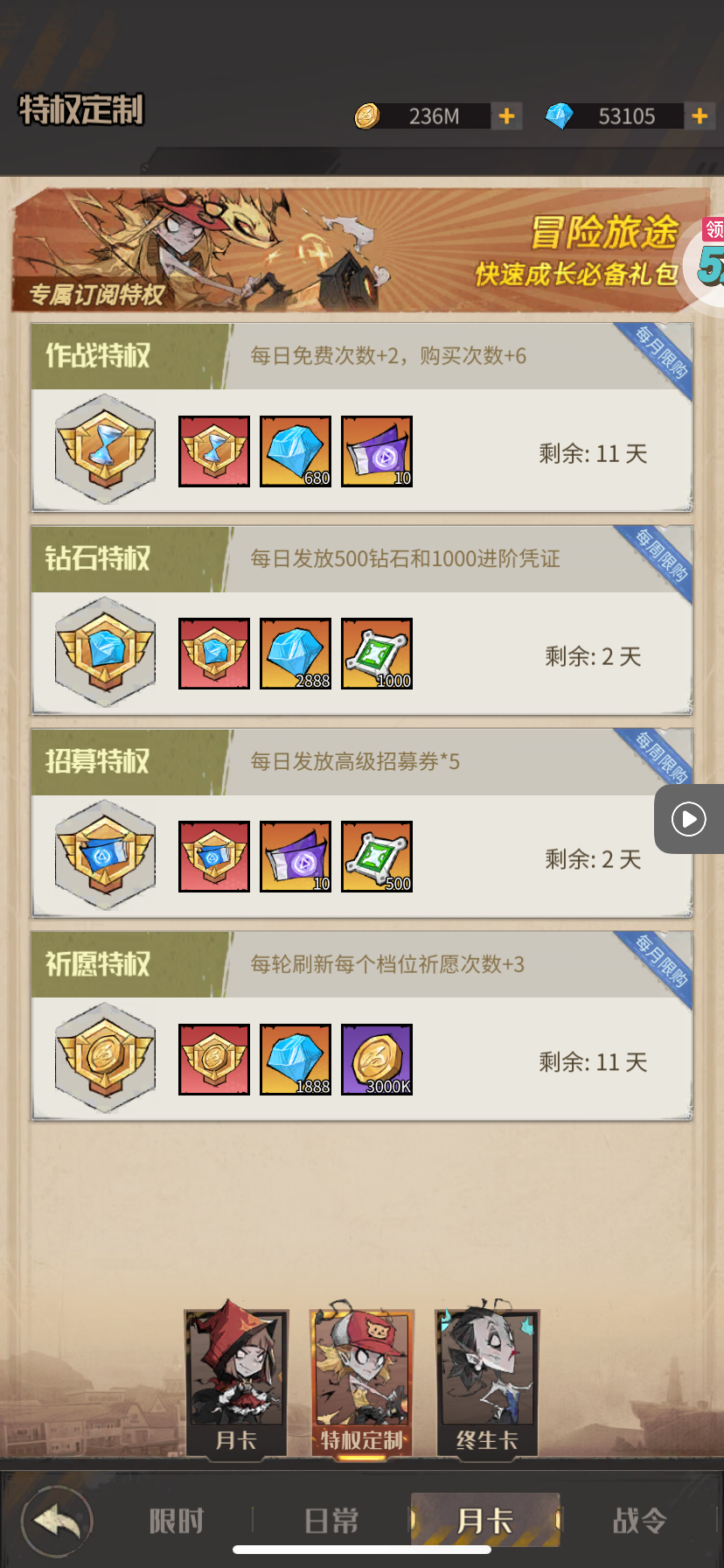This screenshot has width=724, height=1568.
Task: Go back using the arrow button
Action: (57, 1521)
